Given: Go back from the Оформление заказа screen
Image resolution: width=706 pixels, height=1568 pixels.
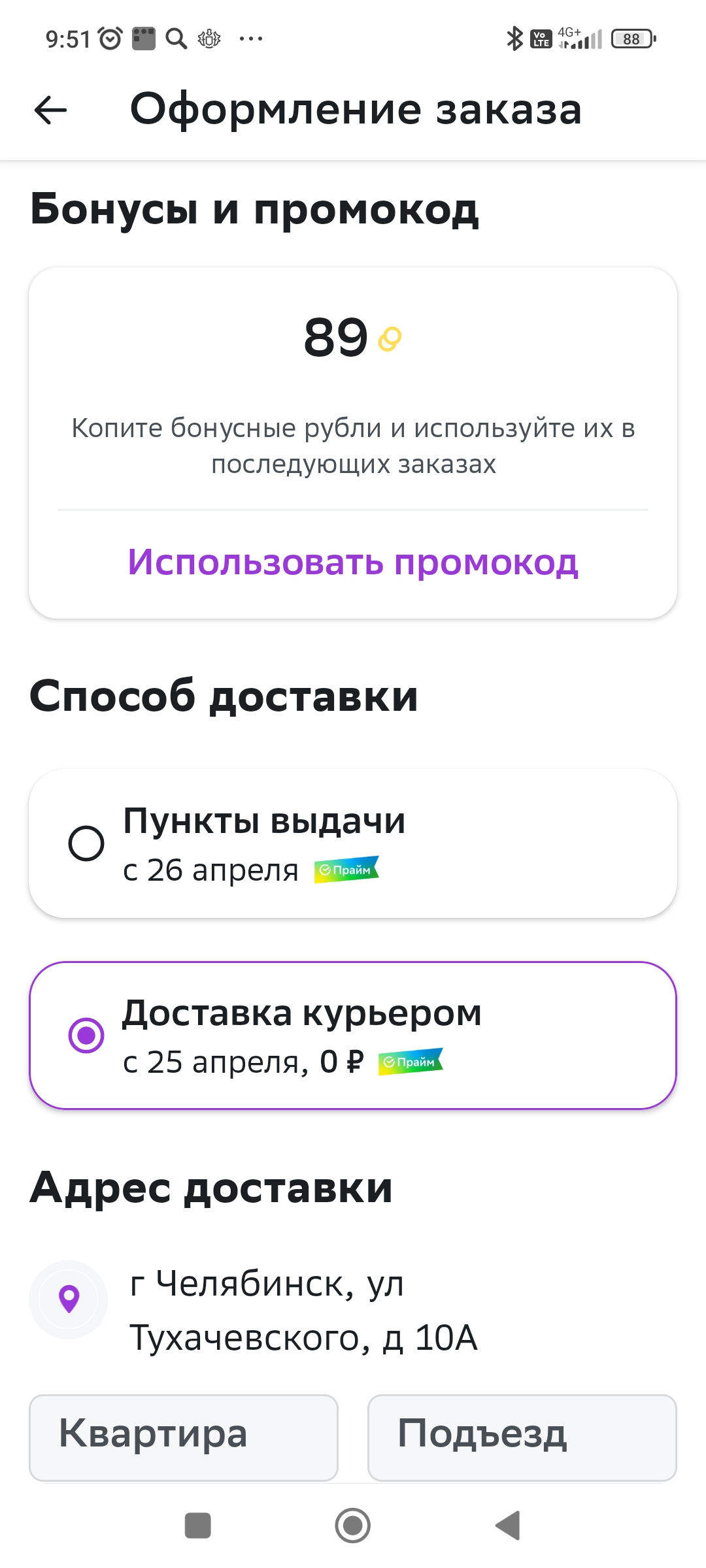Looking at the screenshot, I should [51, 109].
